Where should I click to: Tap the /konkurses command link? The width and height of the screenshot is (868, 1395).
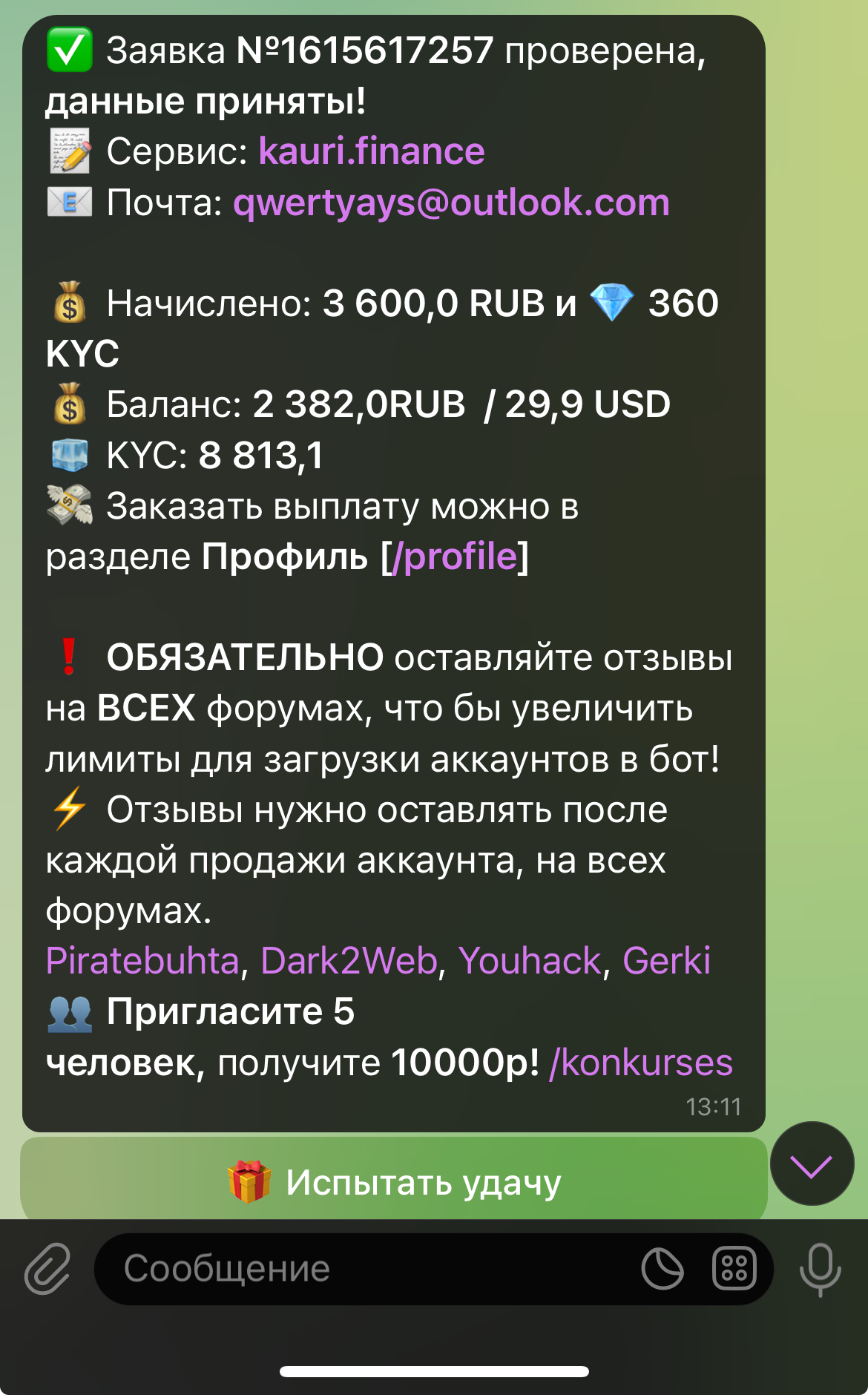[640, 1063]
